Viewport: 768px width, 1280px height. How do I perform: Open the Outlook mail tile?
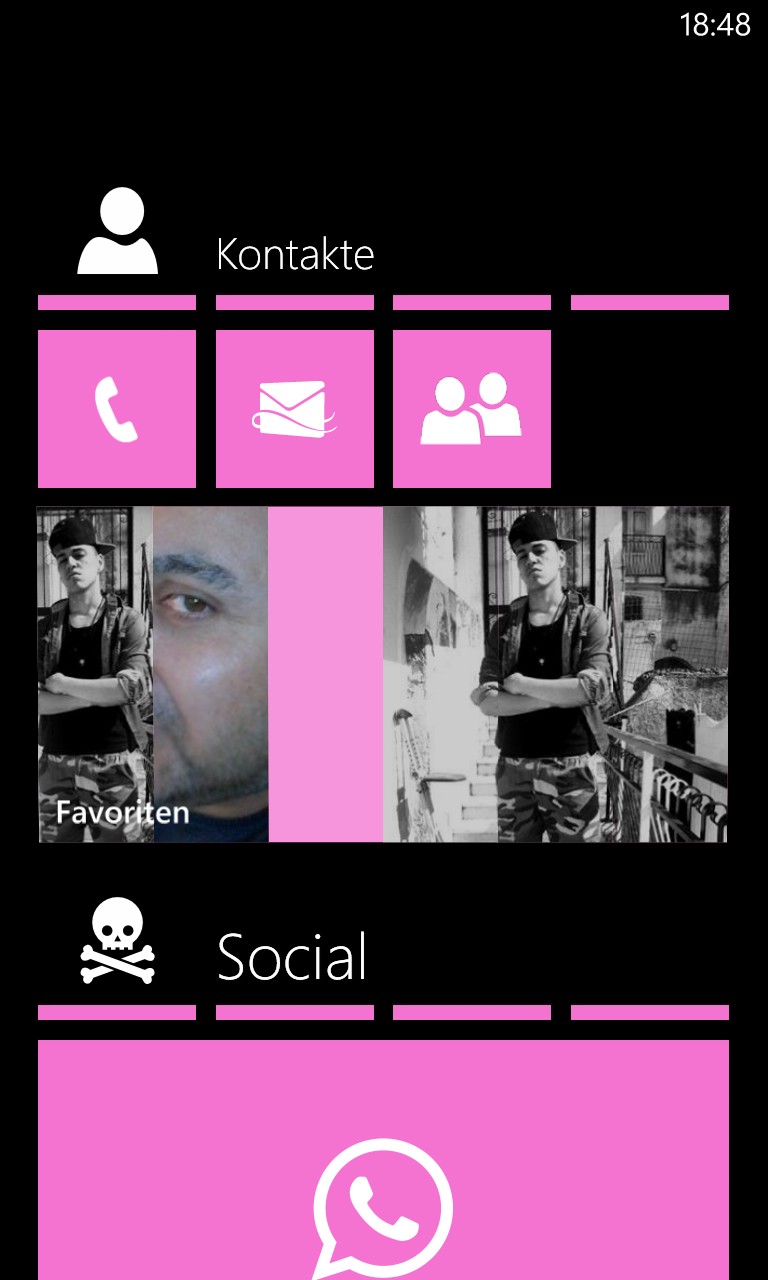295,409
